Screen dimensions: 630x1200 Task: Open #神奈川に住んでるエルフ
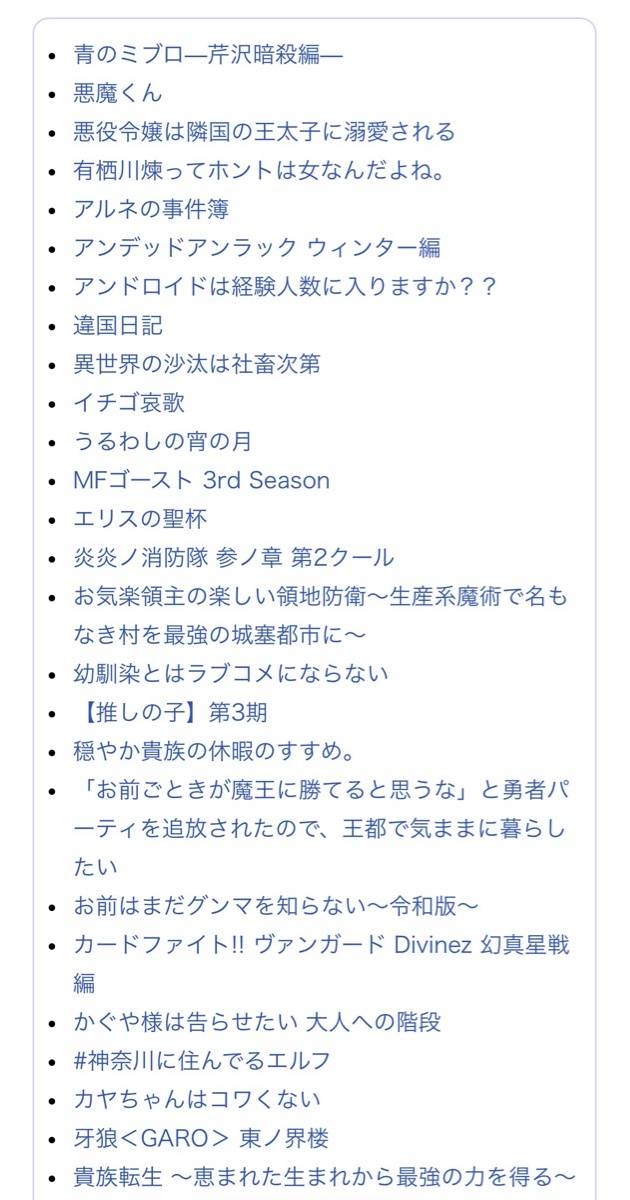pyautogui.click(x=202, y=1060)
